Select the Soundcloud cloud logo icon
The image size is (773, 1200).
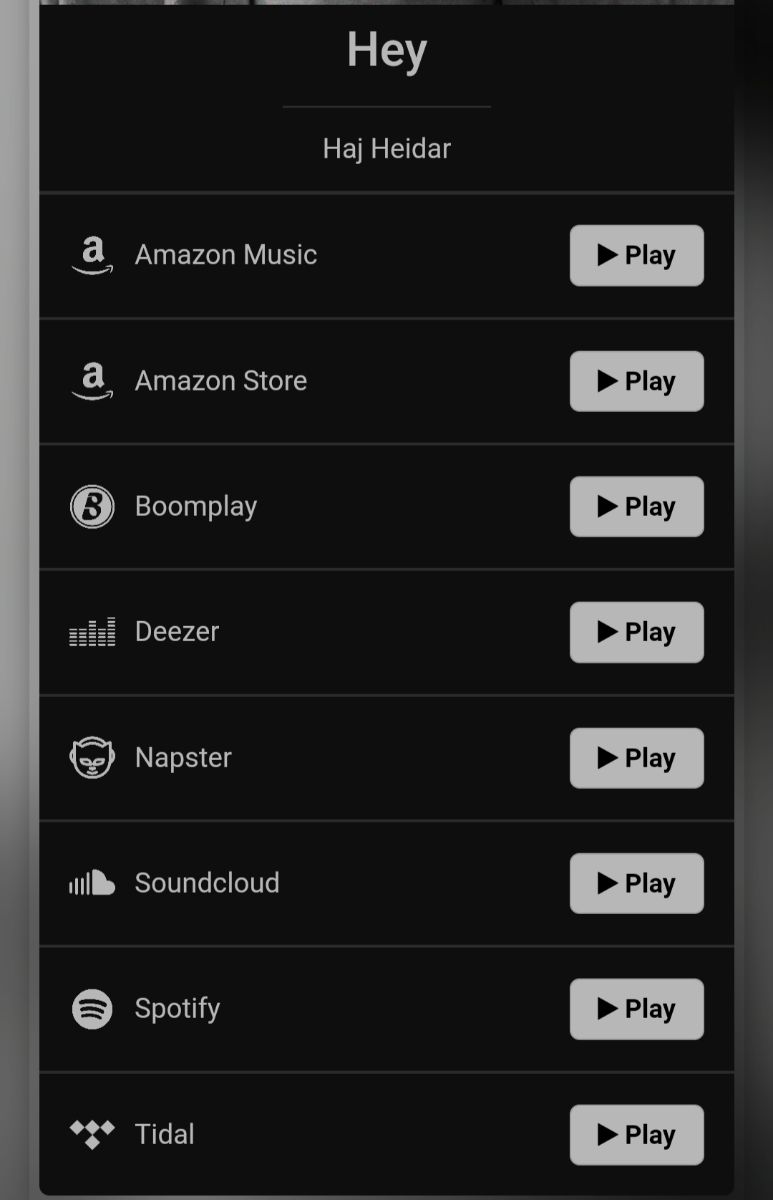[x=91, y=883]
